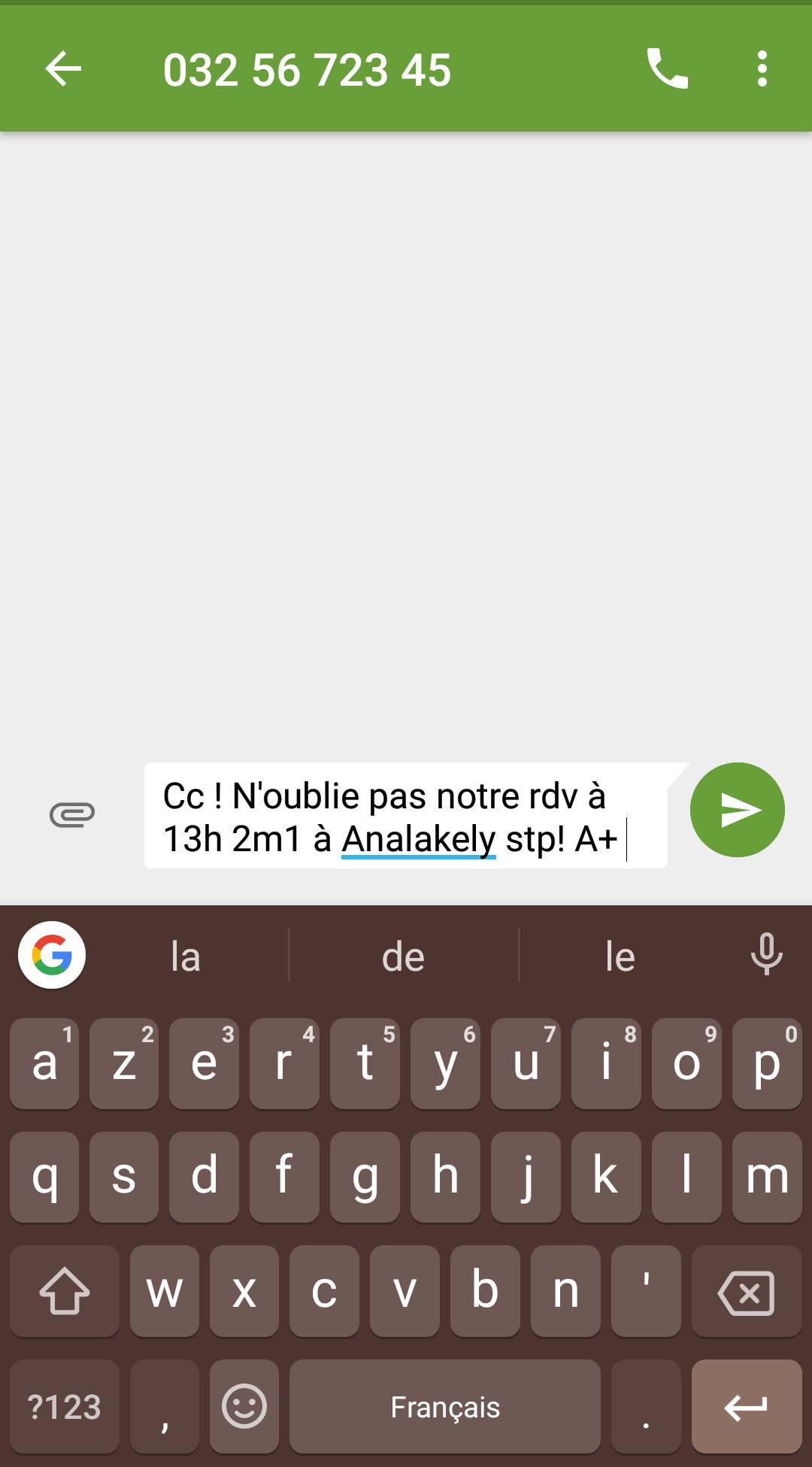
Task: Send the typed message
Action: click(x=737, y=811)
